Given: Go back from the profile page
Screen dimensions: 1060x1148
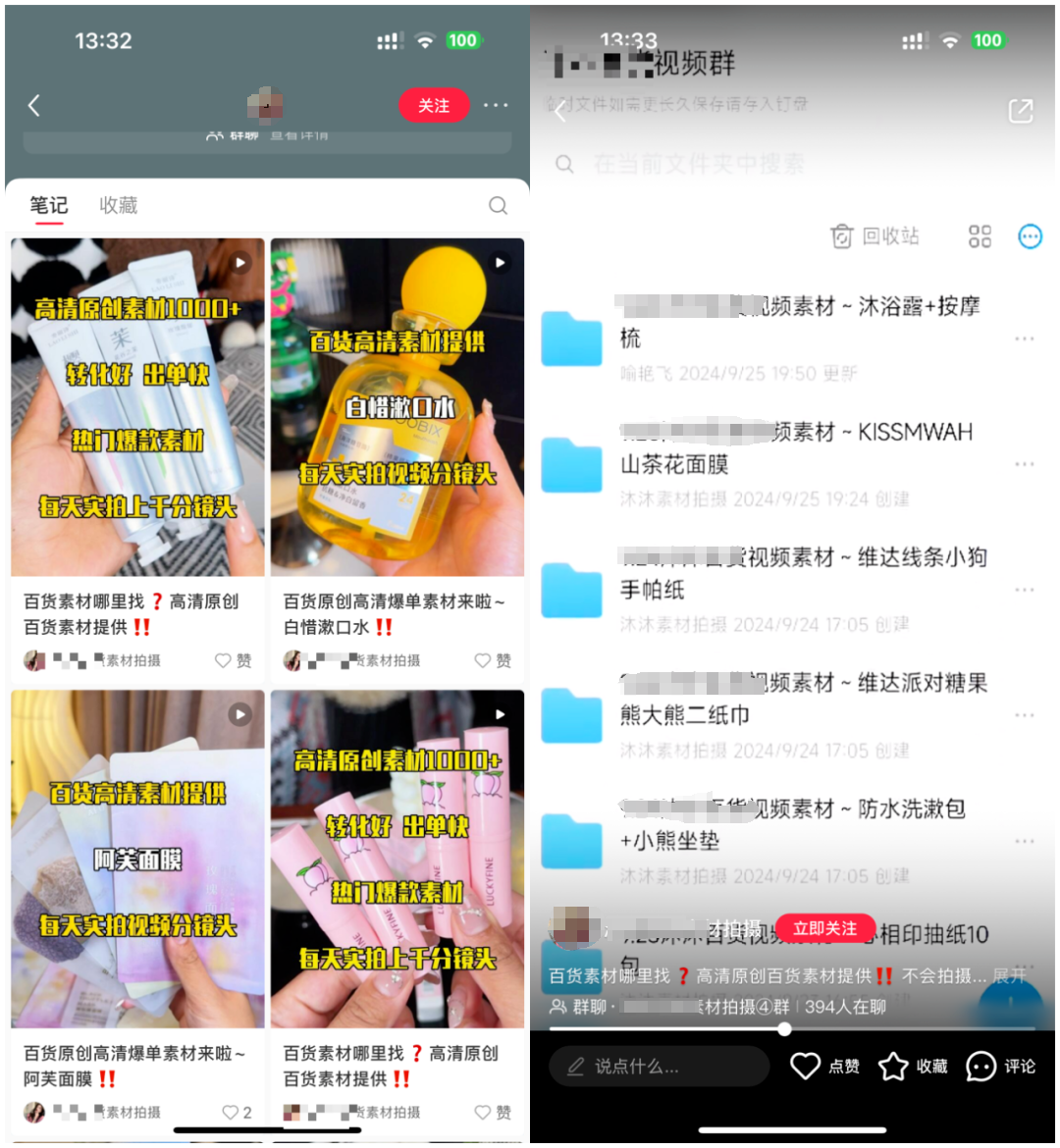Looking at the screenshot, I should click(x=34, y=106).
